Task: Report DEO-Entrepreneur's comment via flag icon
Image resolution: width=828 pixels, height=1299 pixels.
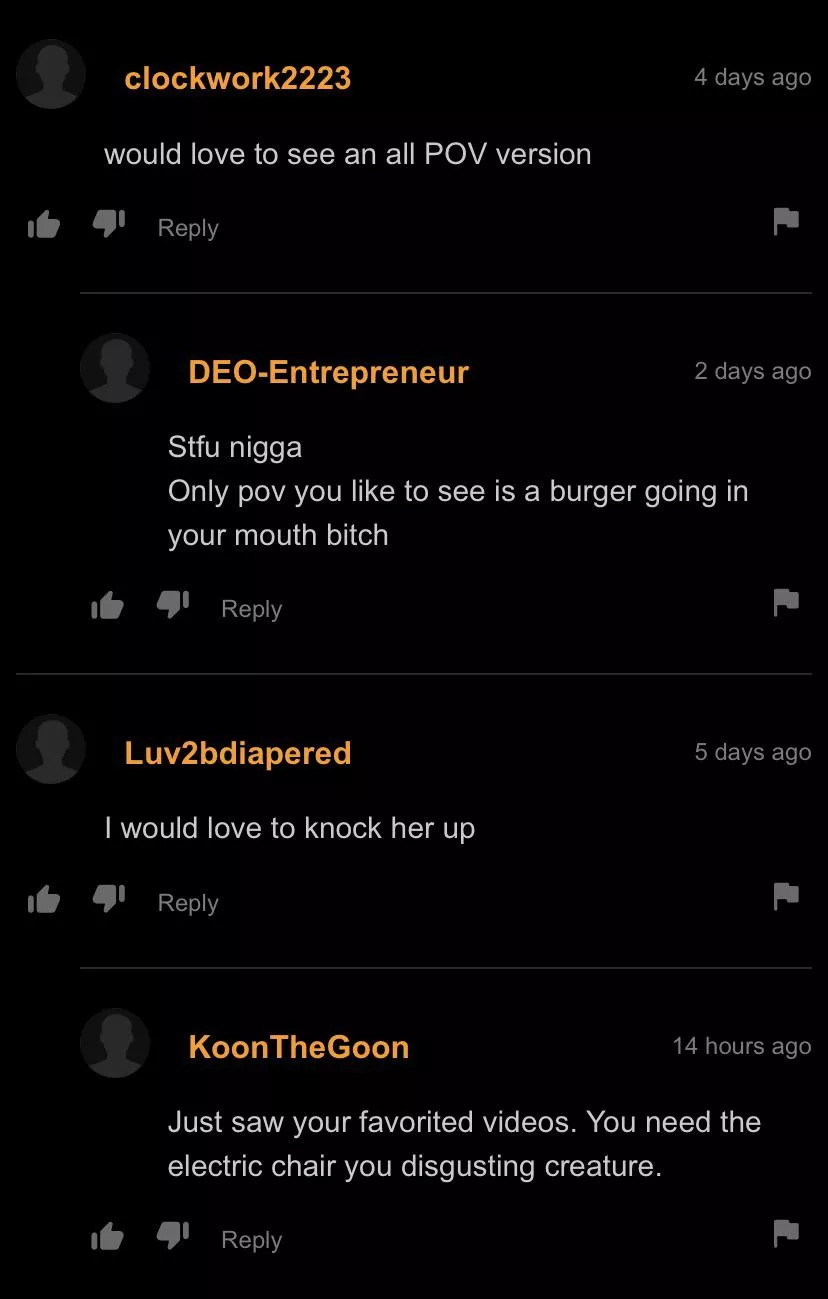Action: (x=787, y=601)
